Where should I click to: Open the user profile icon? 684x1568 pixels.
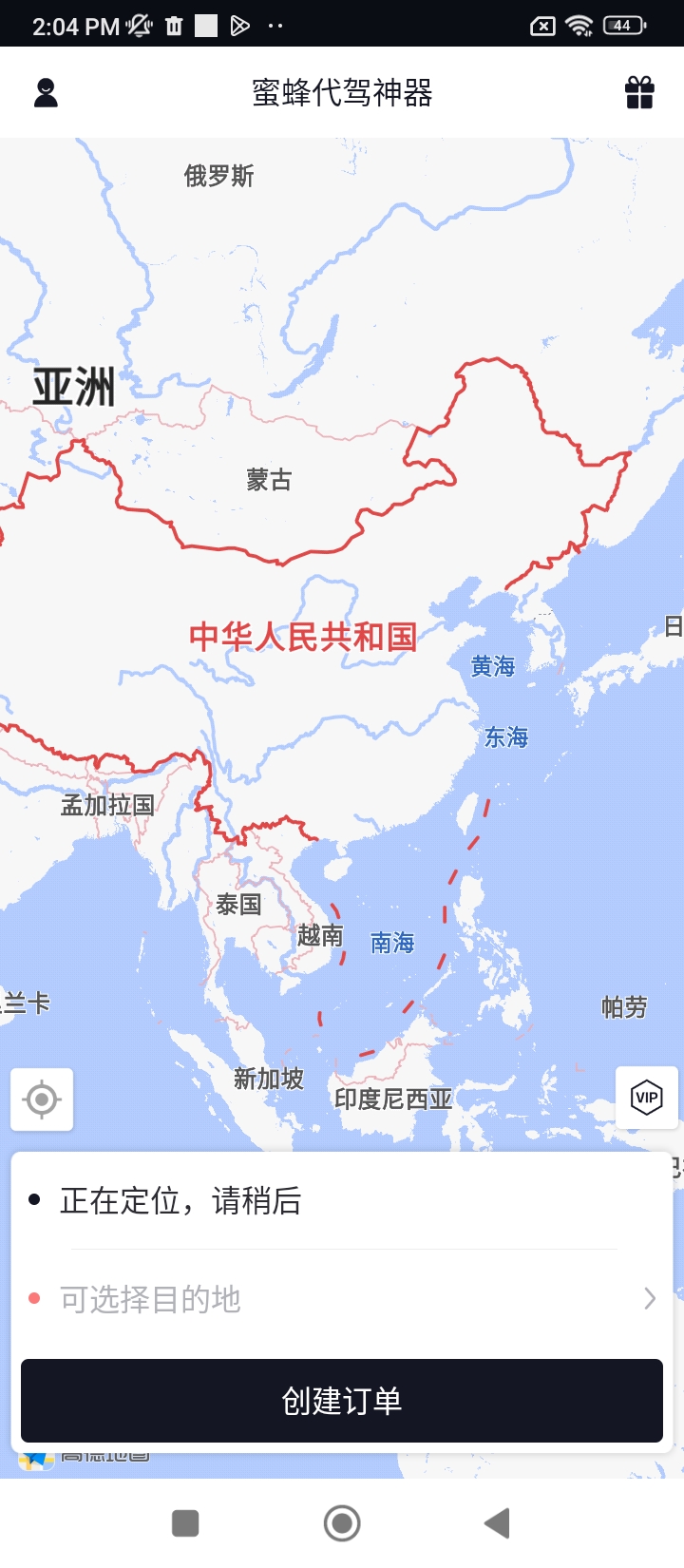pos(46,93)
